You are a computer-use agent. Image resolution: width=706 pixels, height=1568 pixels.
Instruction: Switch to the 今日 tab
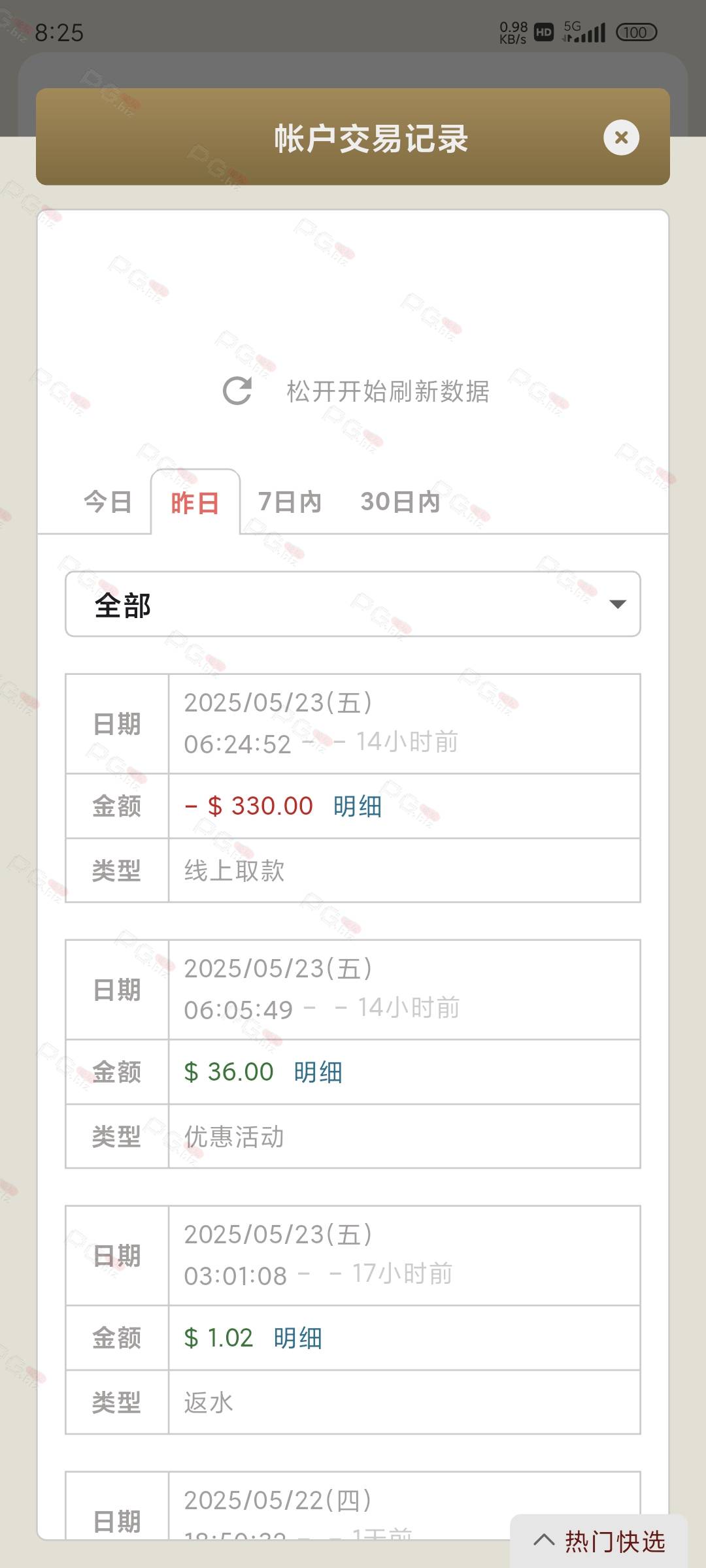(x=108, y=502)
